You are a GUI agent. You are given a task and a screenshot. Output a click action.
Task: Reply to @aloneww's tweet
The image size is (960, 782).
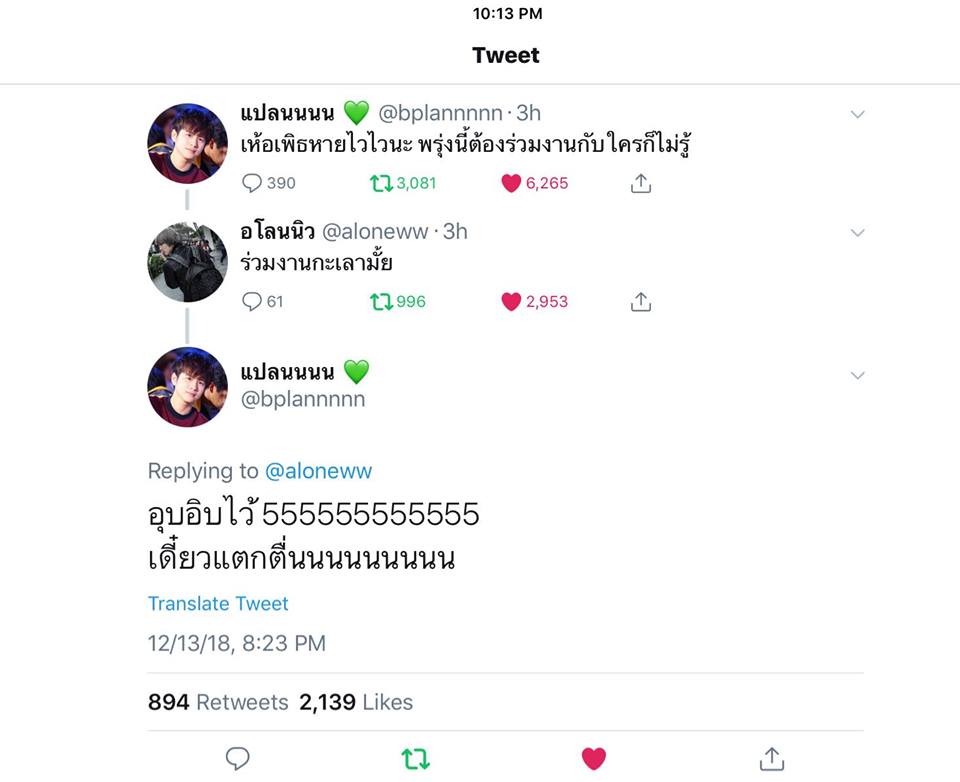coord(252,301)
